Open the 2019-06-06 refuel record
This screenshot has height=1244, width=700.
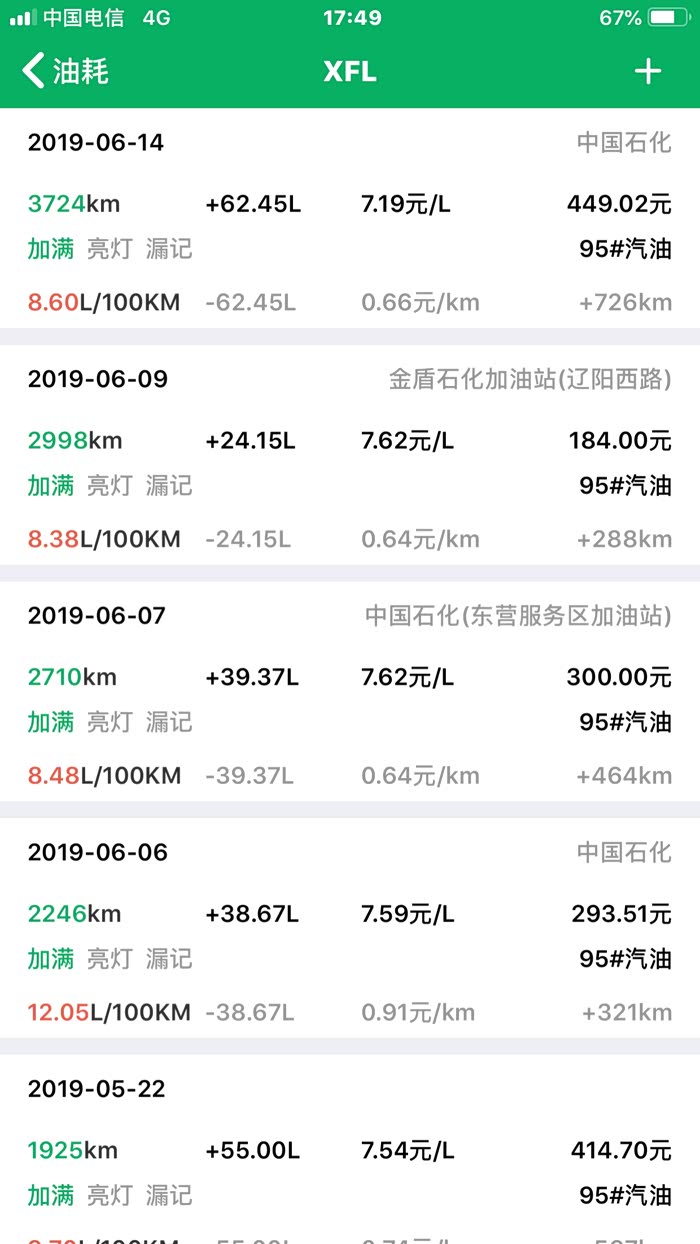(350, 932)
